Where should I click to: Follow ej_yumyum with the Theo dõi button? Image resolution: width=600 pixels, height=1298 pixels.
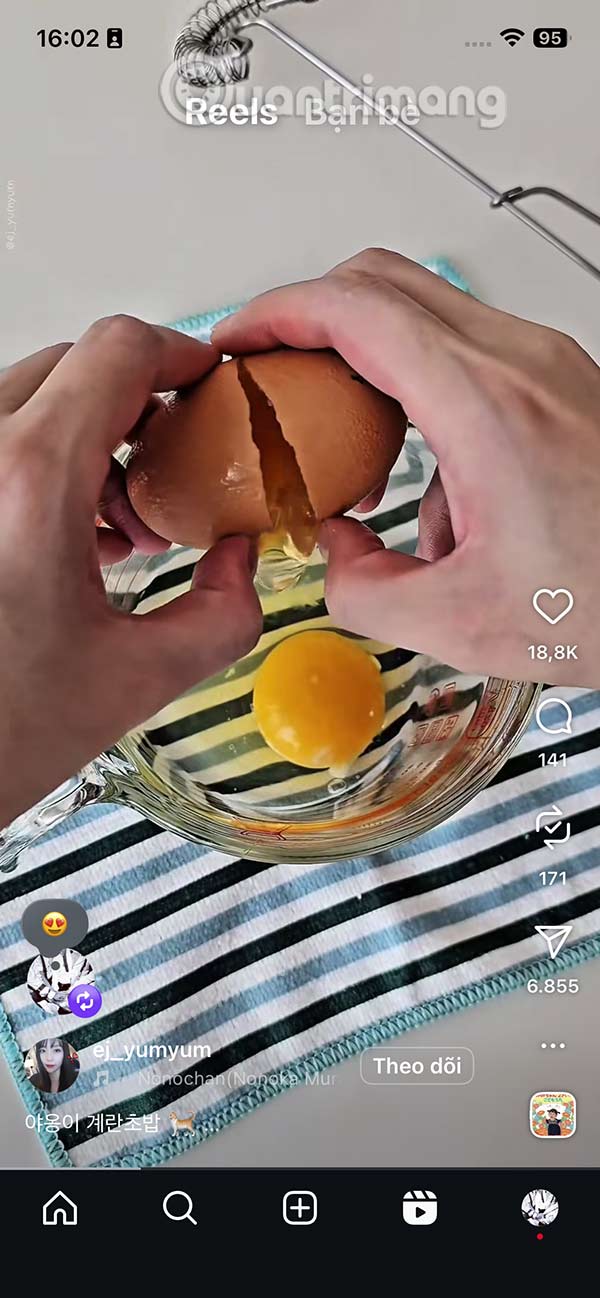pyautogui.click(x=417, y=1066)
